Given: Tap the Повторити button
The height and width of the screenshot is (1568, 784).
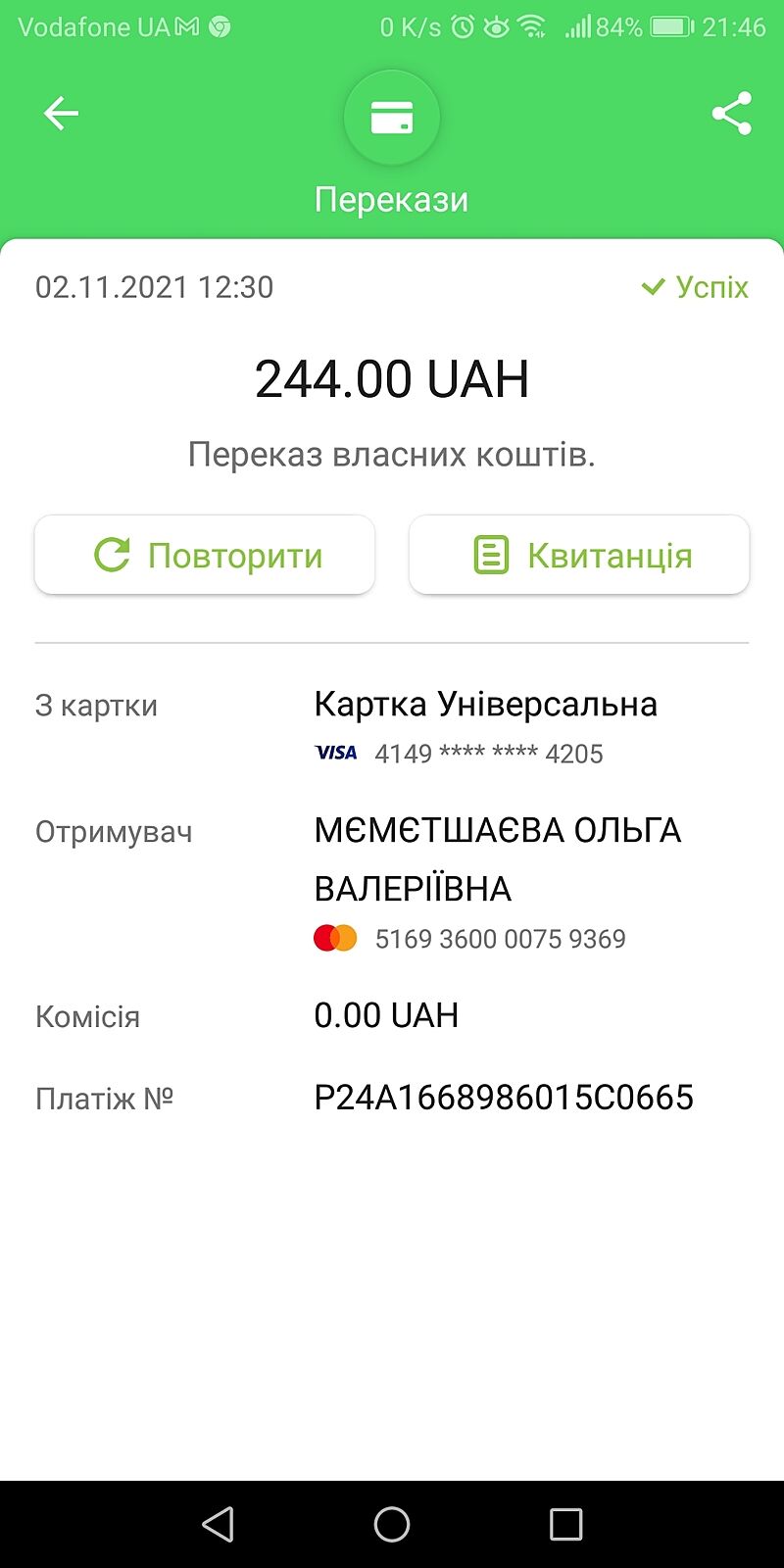Looking at the screenshot, I should [x=205, y=555].
